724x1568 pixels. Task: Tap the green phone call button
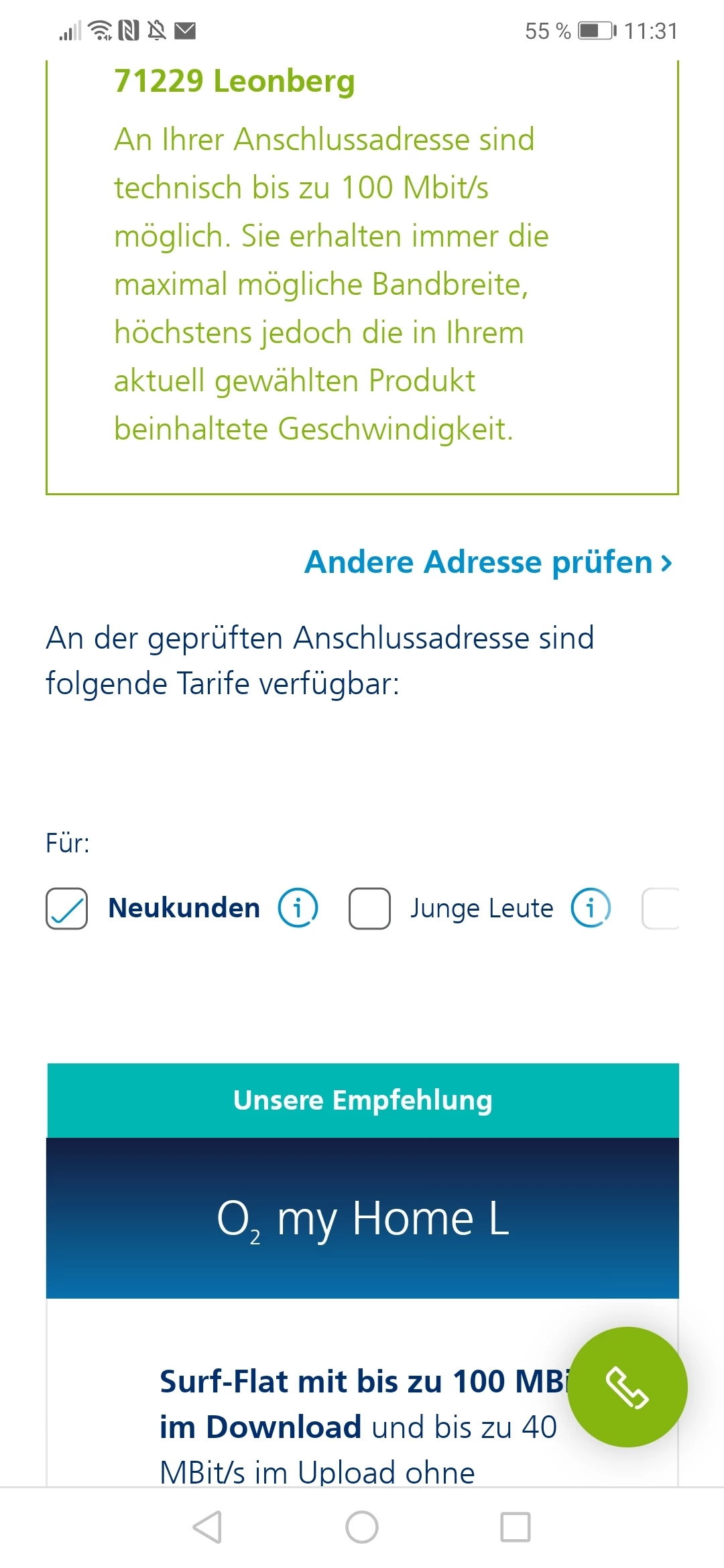pyautogui.click(x=627, y=1387)
